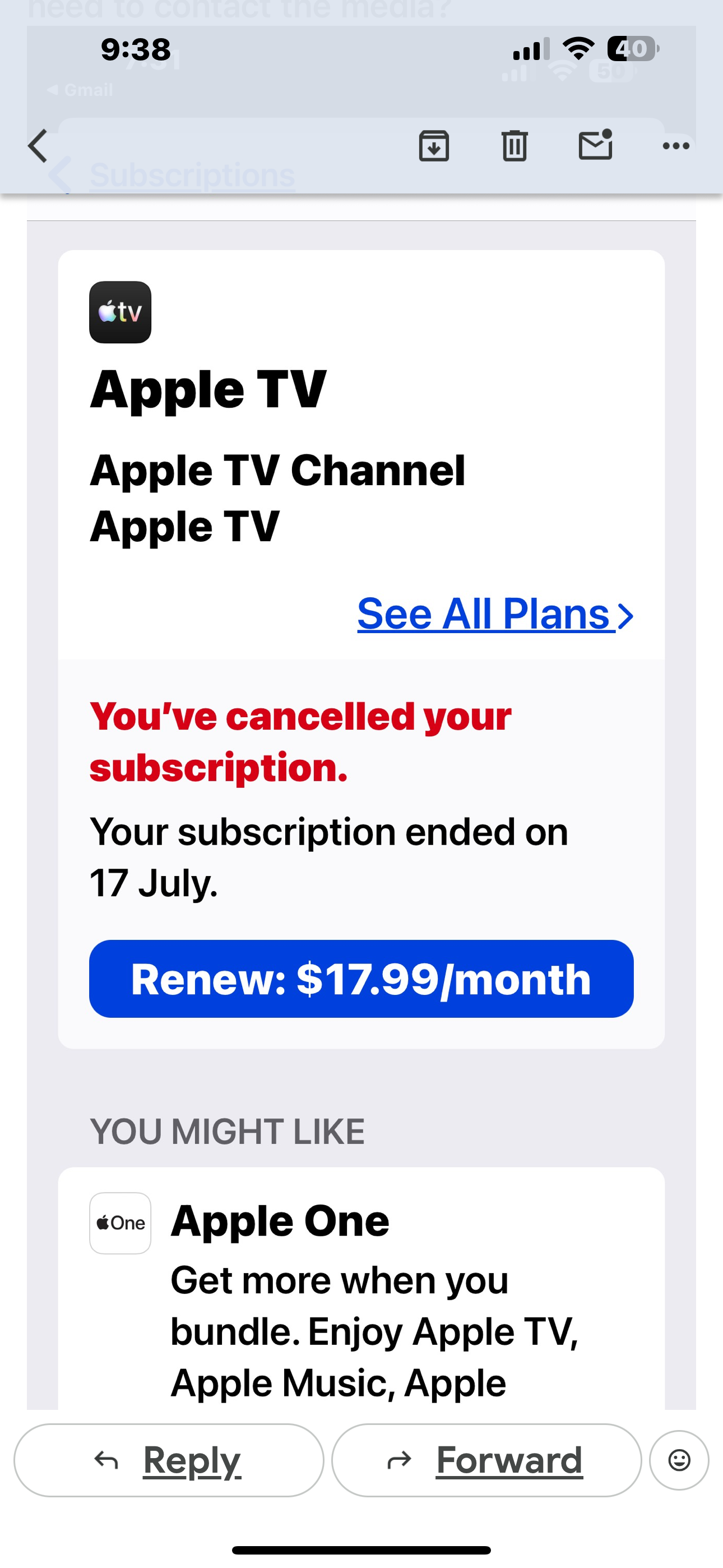Image resolution: width=723 pixels, height=1568 pixels.
Task: Tap Renew: $17.99/month button
Action: pos(361,979)
